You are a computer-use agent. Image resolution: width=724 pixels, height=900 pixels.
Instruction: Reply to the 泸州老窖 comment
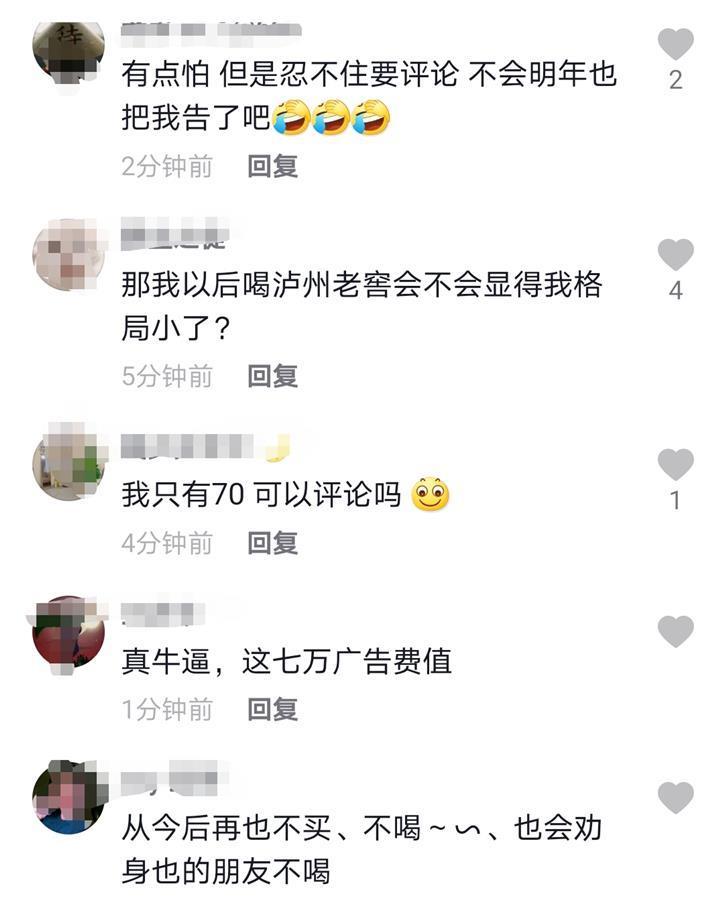point(273,376)
